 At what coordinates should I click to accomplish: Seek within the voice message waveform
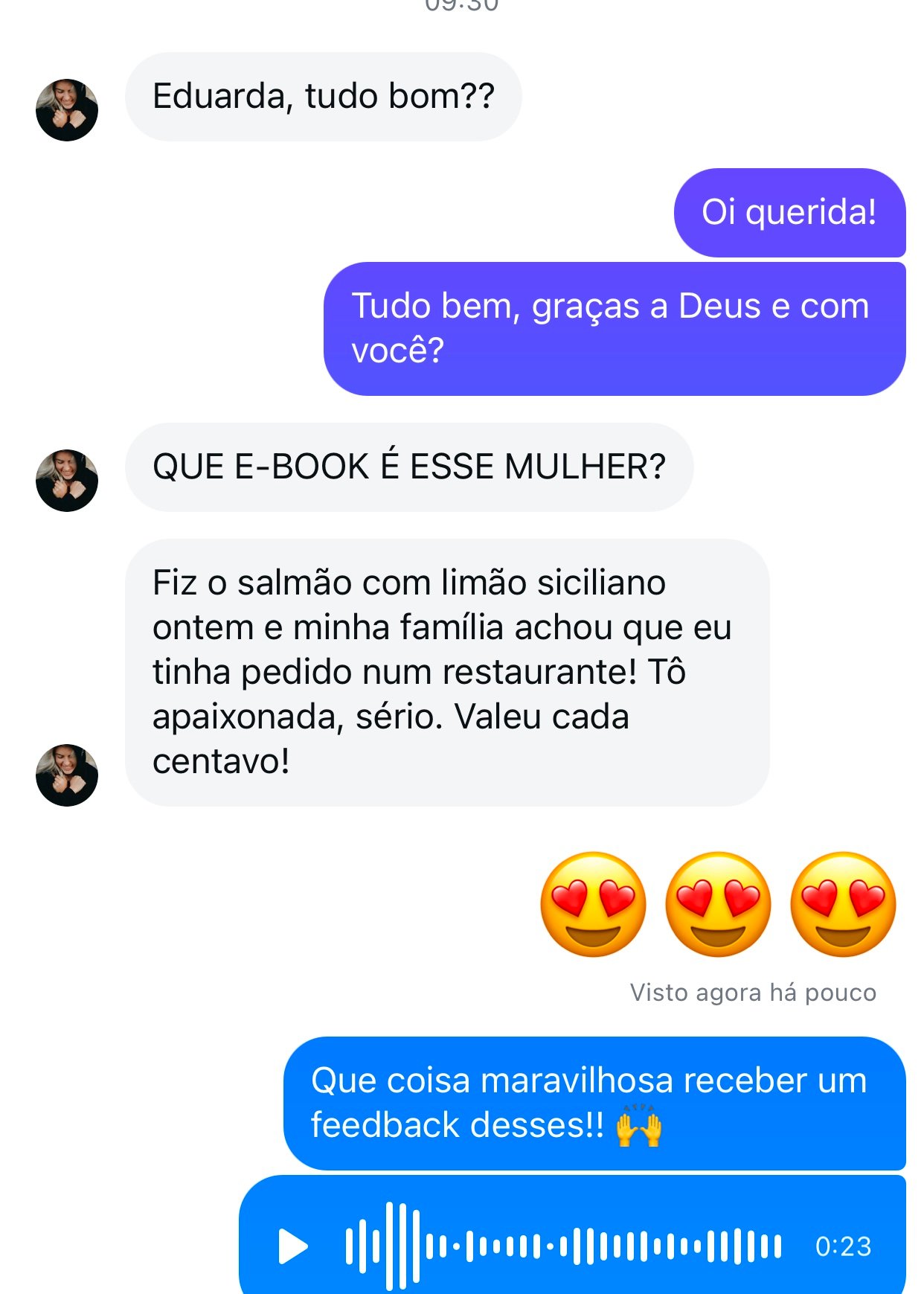click(x=563, y=1246)
